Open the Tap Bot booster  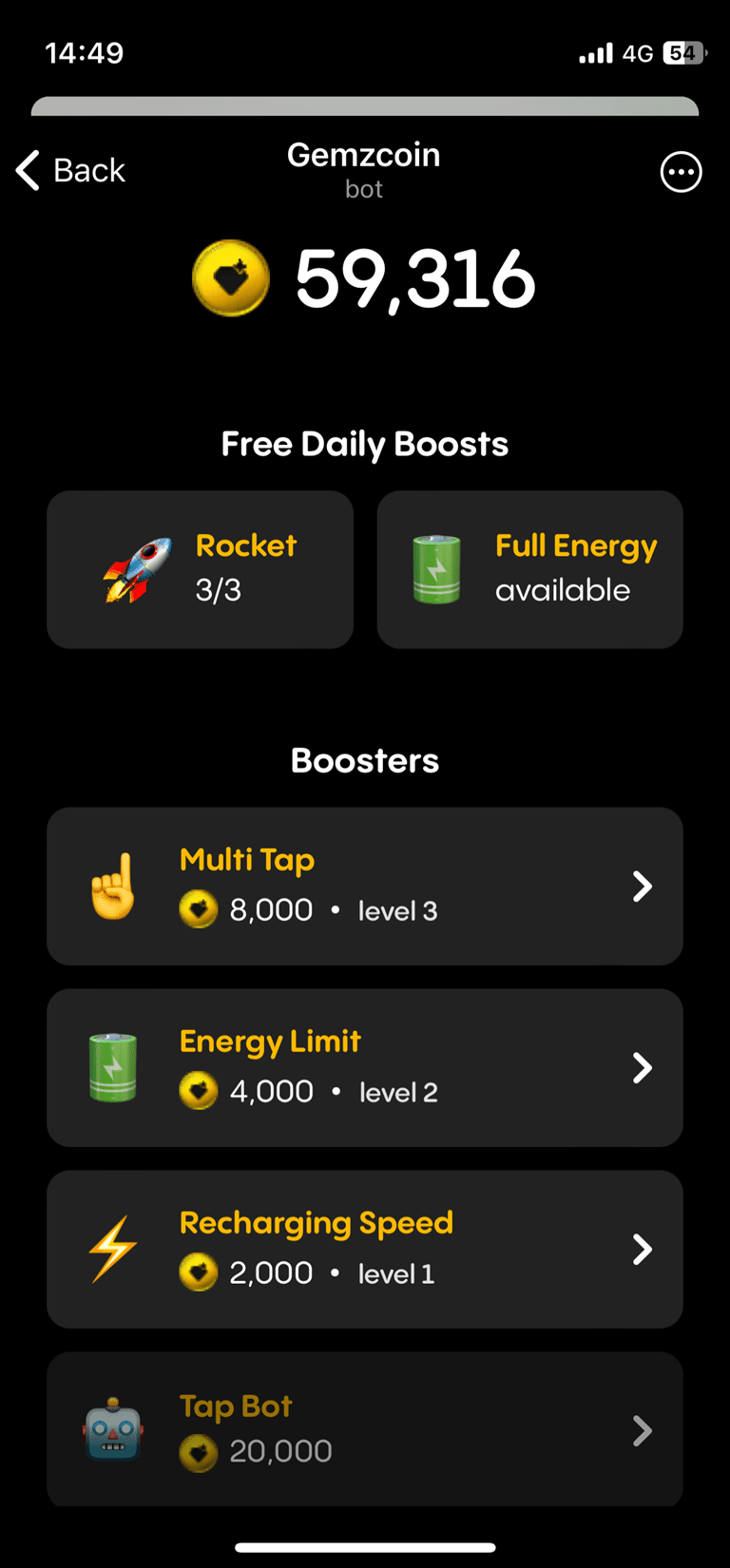pyautogui.click(x=364, y=1428)
